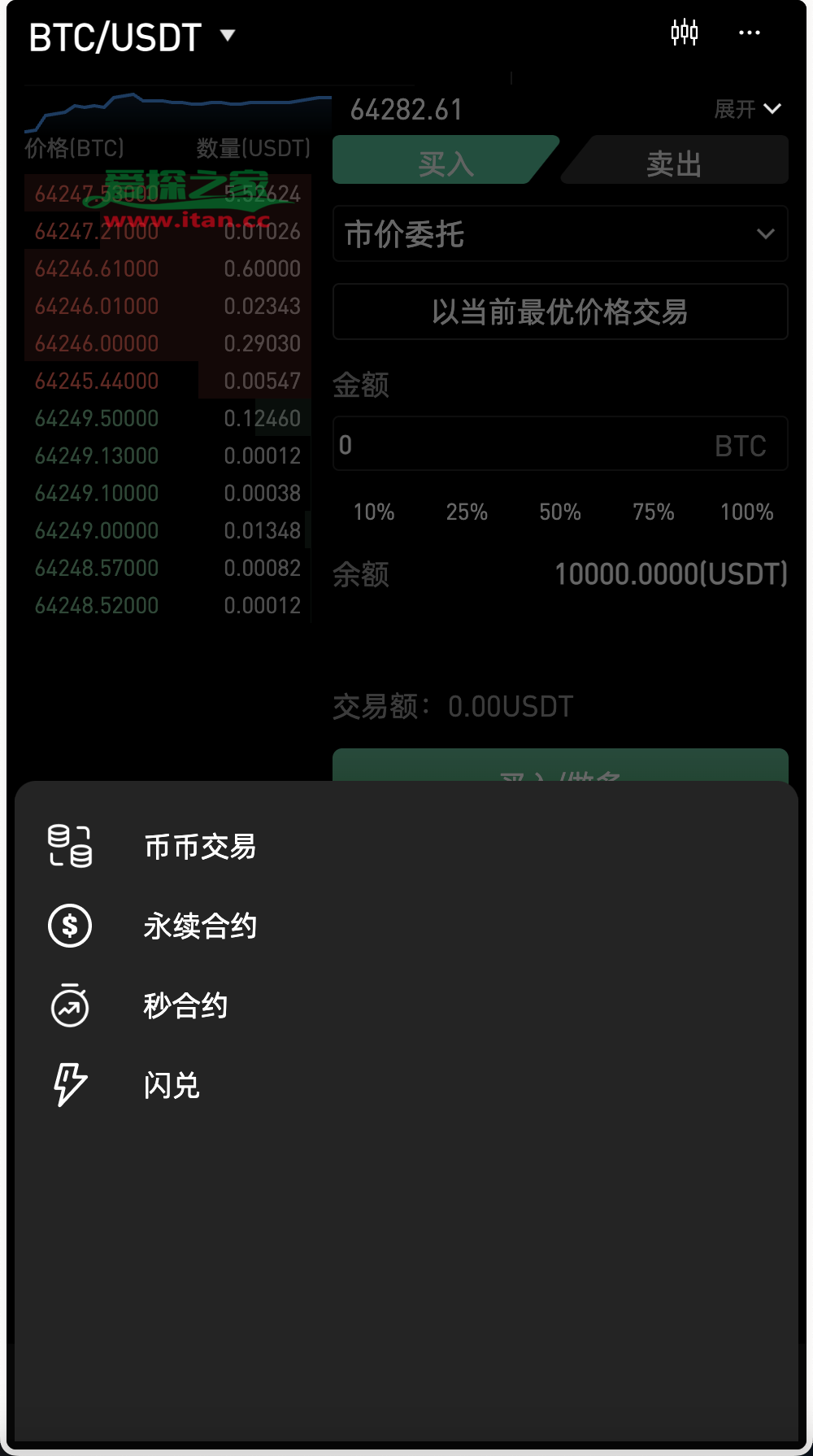Tap the 闪兑 lightning bolt icon

[x=70, y=1084]
